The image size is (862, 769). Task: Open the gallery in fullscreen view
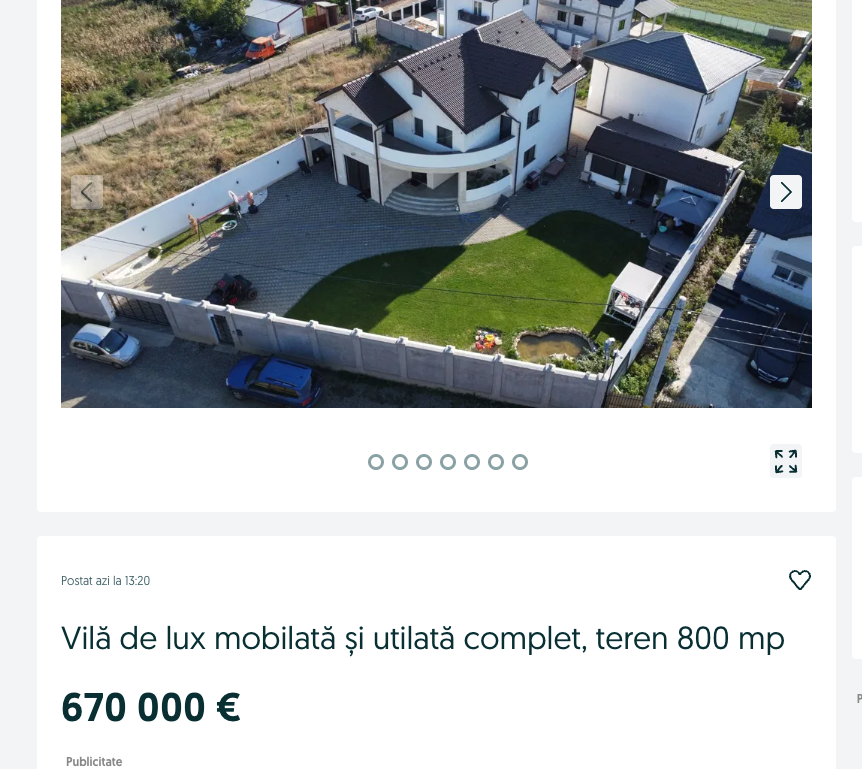(x=786, y=461)
